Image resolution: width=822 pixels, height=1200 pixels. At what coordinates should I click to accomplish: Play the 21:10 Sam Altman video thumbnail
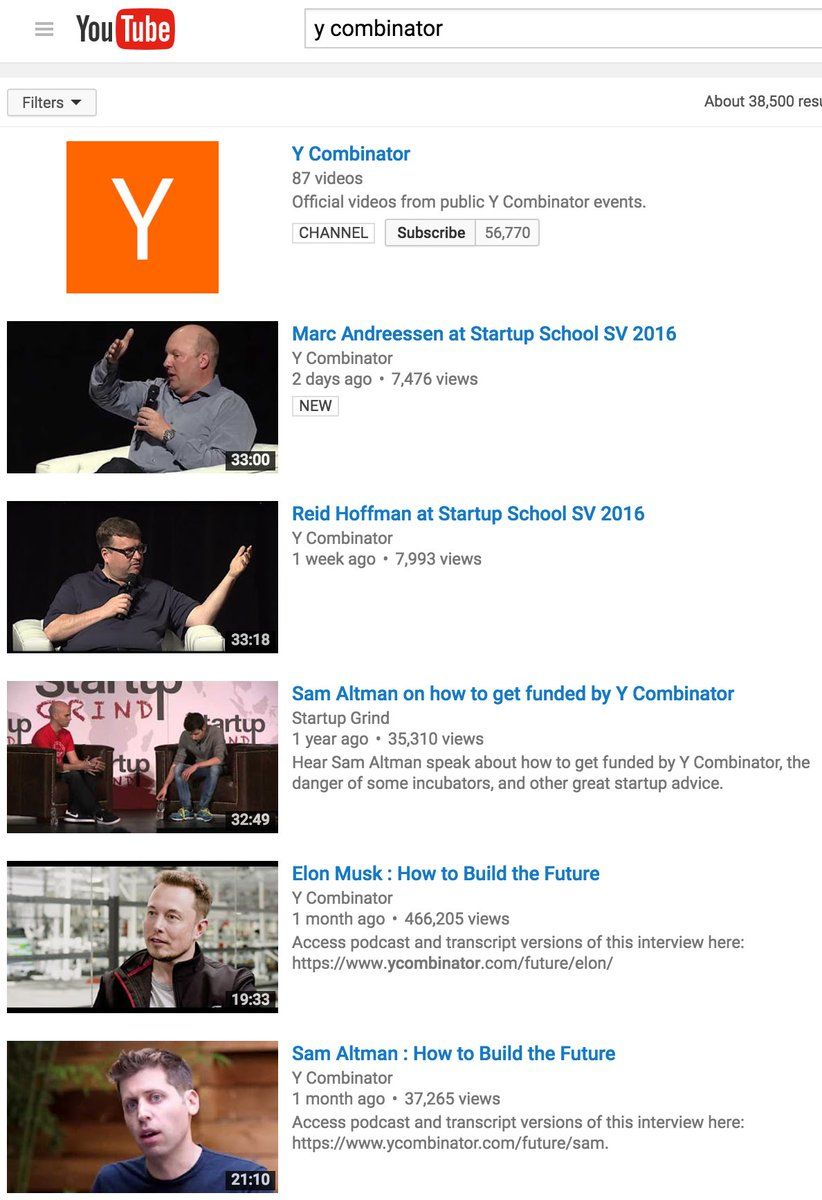pyautogui.click(x=142, y=1117)
